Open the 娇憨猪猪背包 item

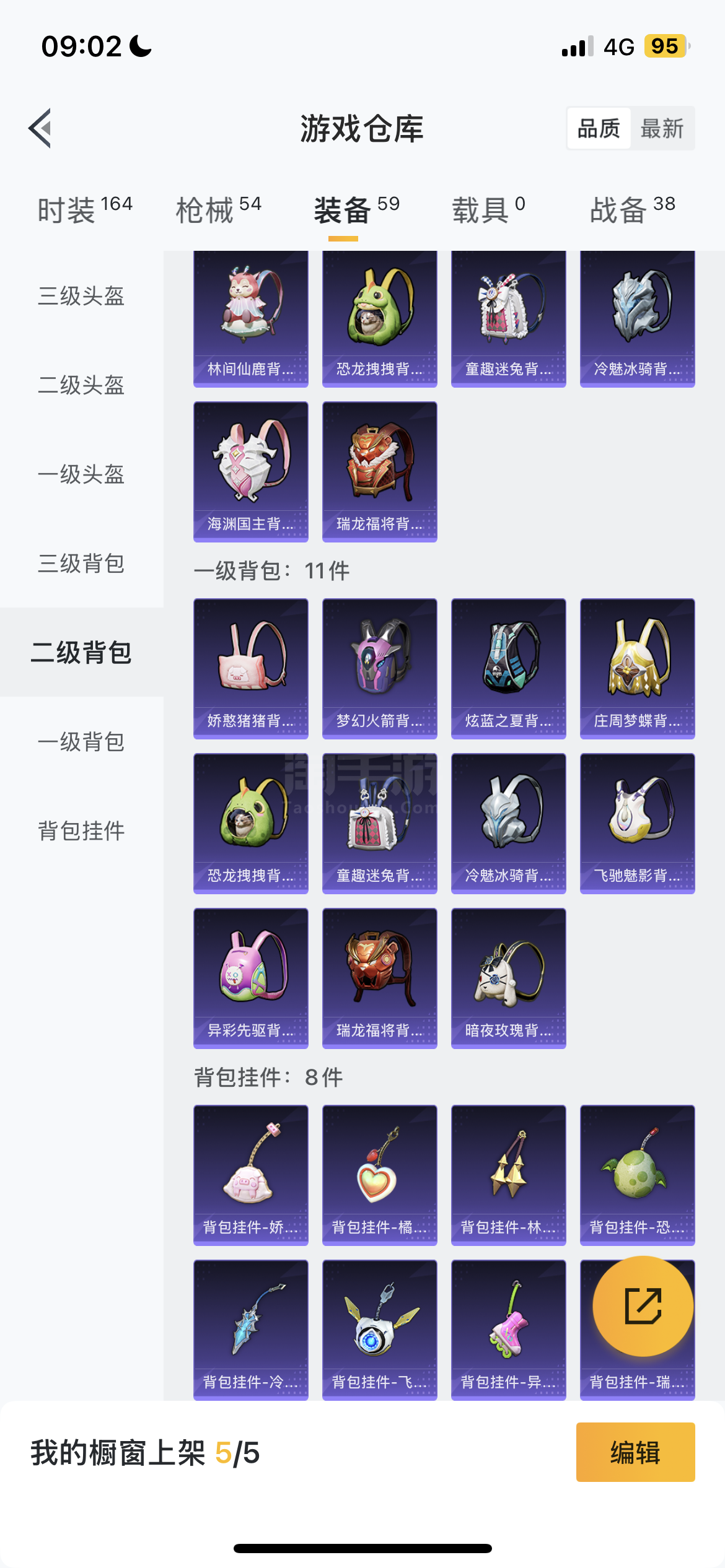pos(251,669)
